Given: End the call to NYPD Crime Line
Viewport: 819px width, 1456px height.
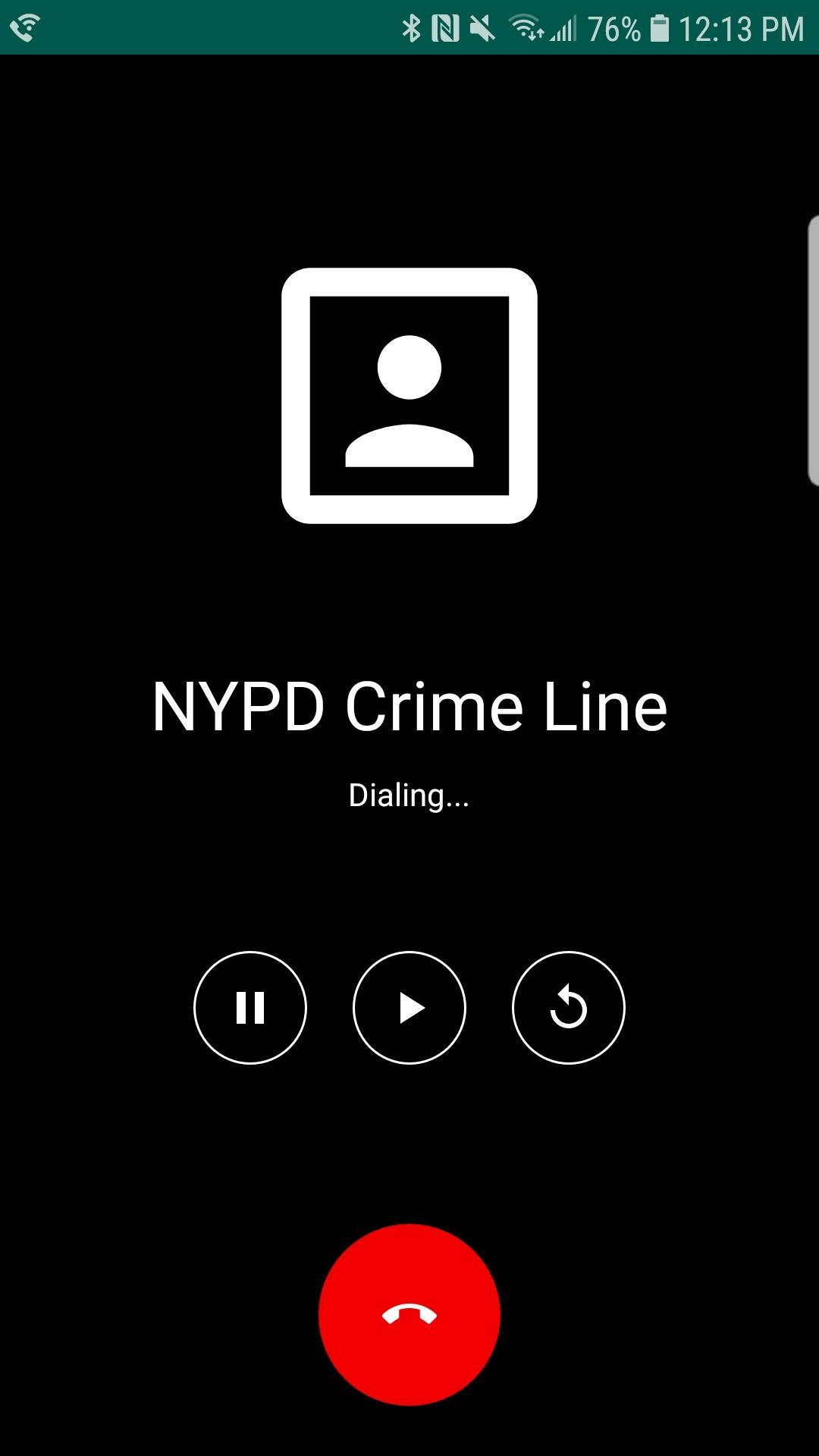Looking at the screenshot, I should (409, 1315).
